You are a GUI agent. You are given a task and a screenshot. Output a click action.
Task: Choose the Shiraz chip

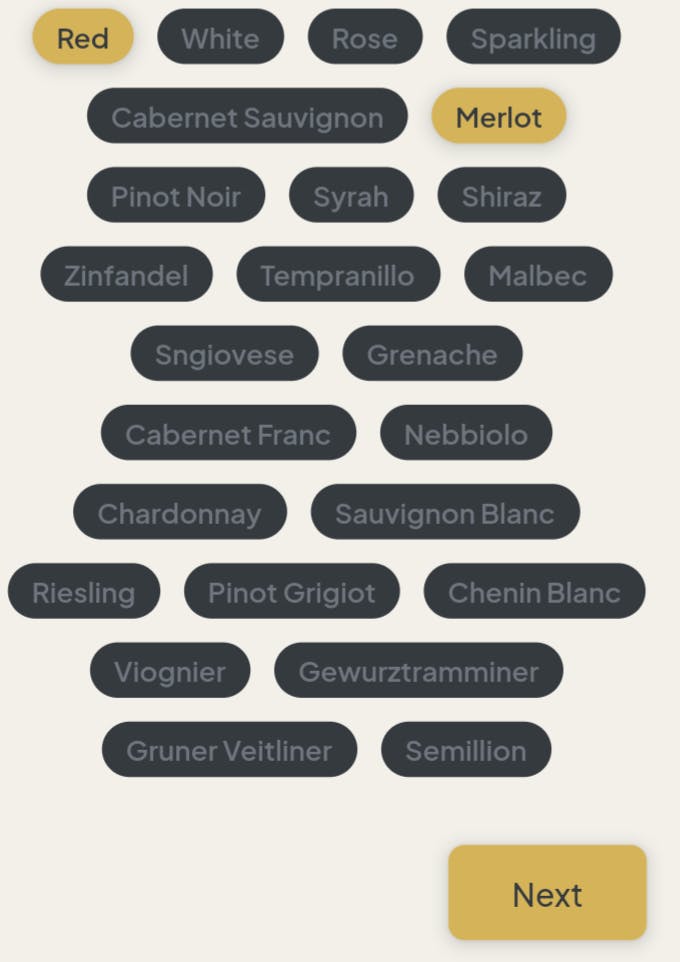tap(501, 196)
